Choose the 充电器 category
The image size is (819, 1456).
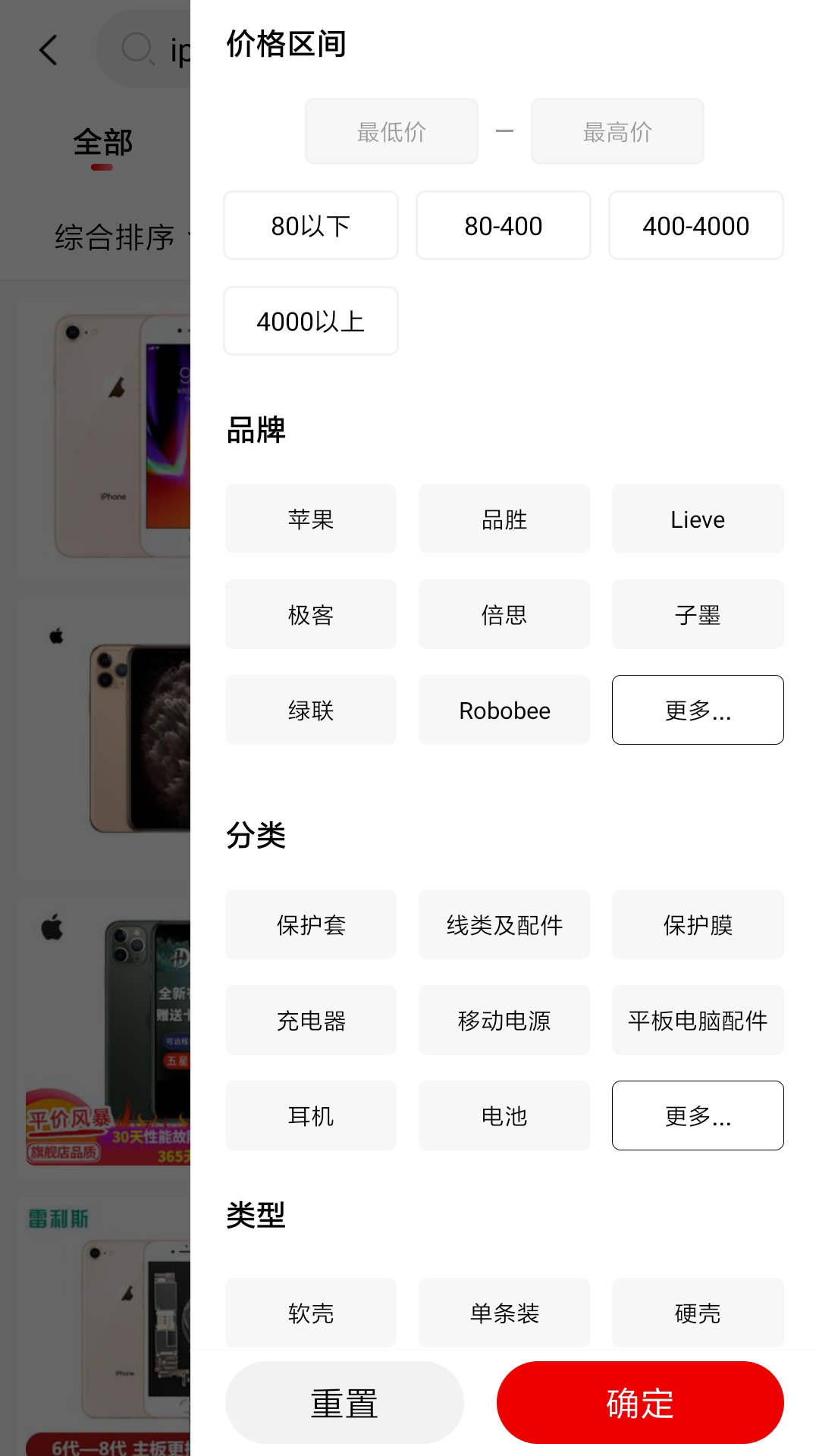(x=311, y=1021)
